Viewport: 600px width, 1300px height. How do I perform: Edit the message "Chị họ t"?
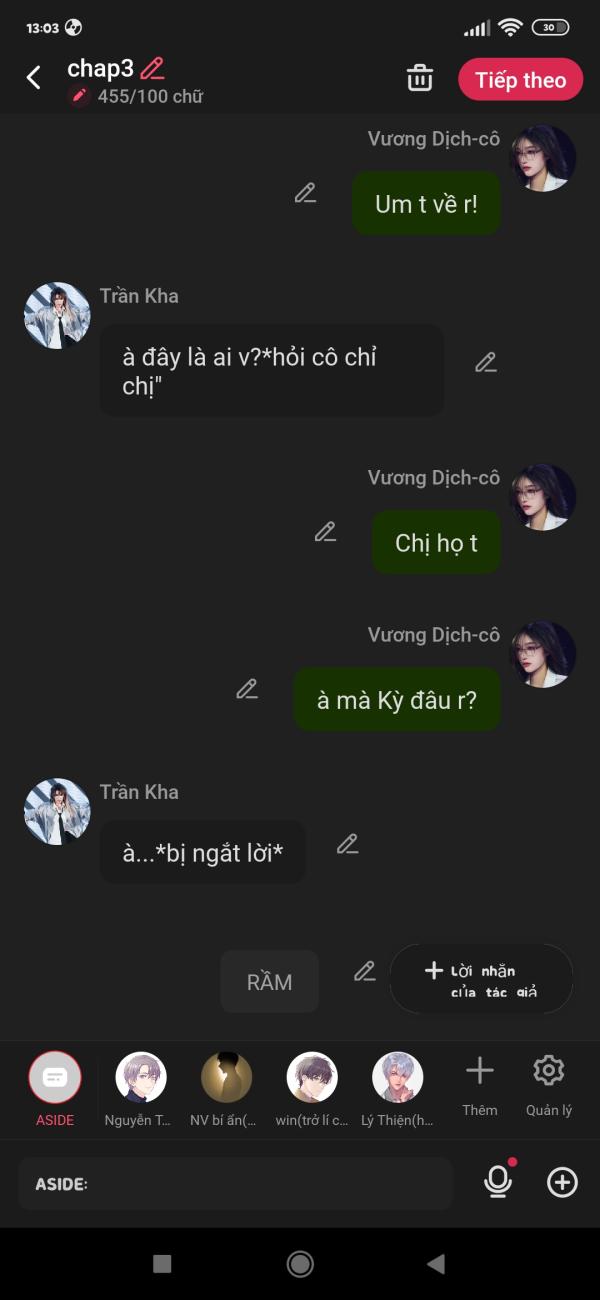pos(325,532)
